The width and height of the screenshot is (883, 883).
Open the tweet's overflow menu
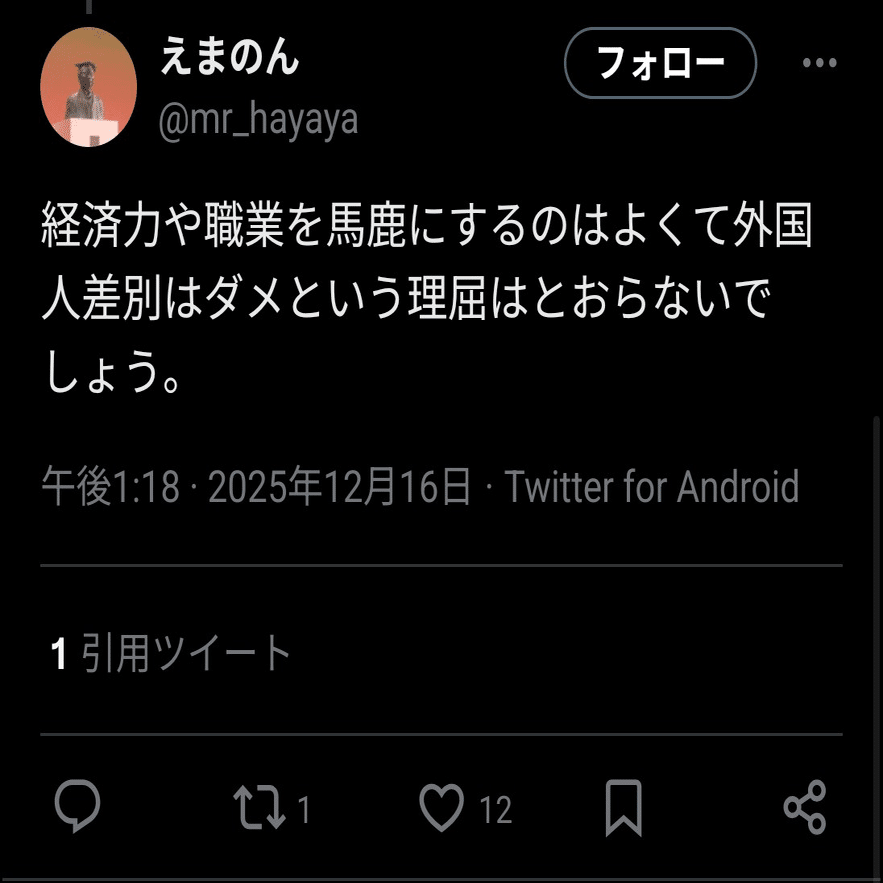pos(819,63)
